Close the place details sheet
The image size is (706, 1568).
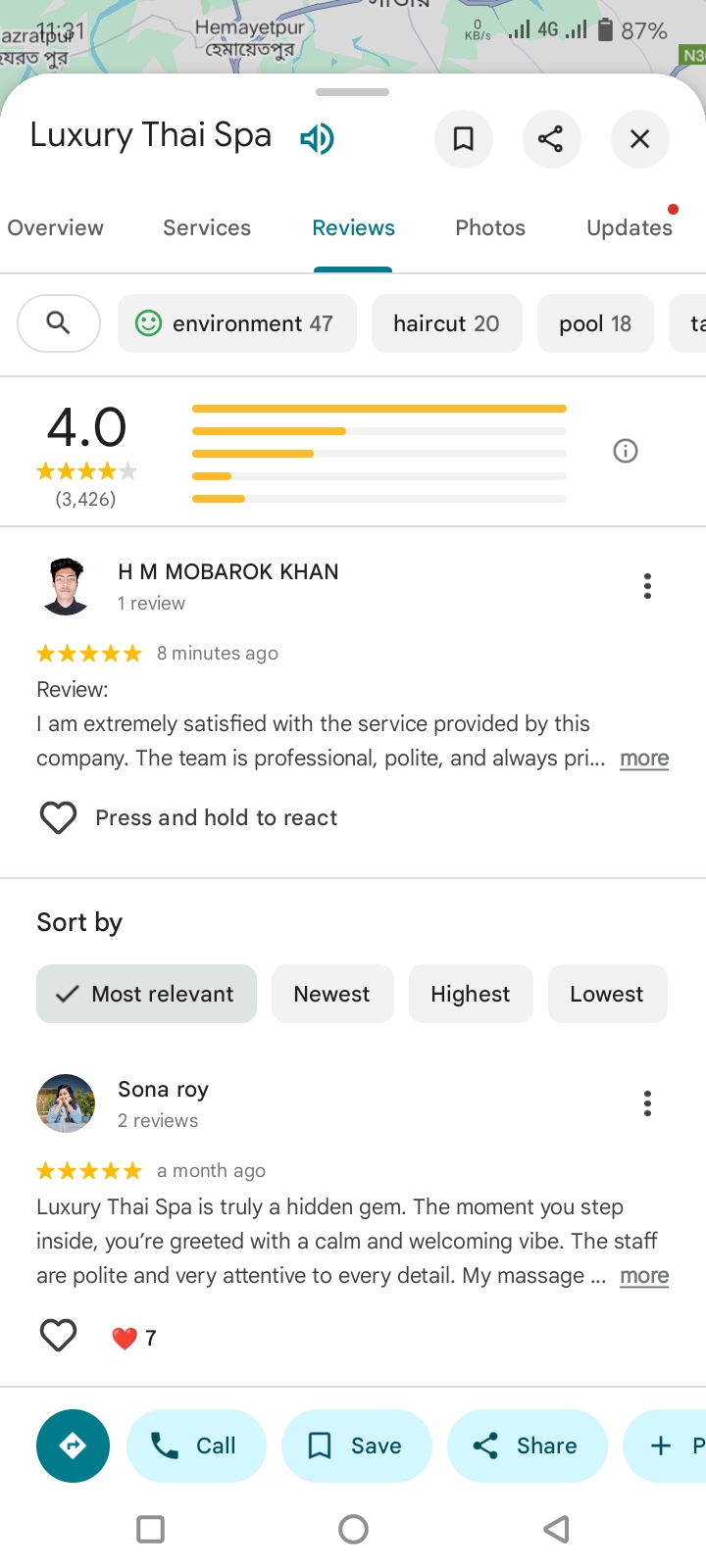coord(639,139)
